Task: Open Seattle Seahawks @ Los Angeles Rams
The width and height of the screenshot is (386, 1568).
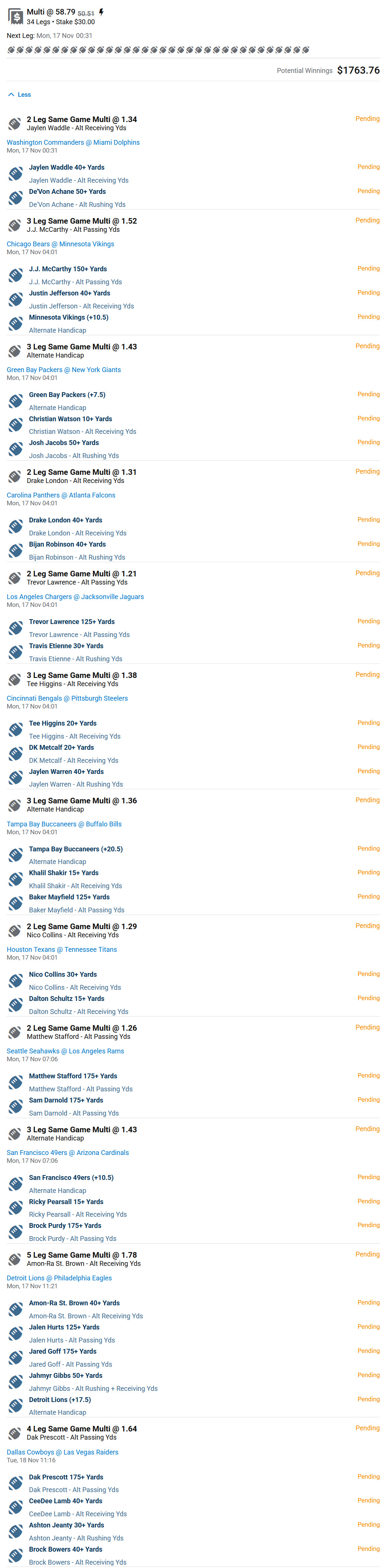Action: coord(65,1051)
